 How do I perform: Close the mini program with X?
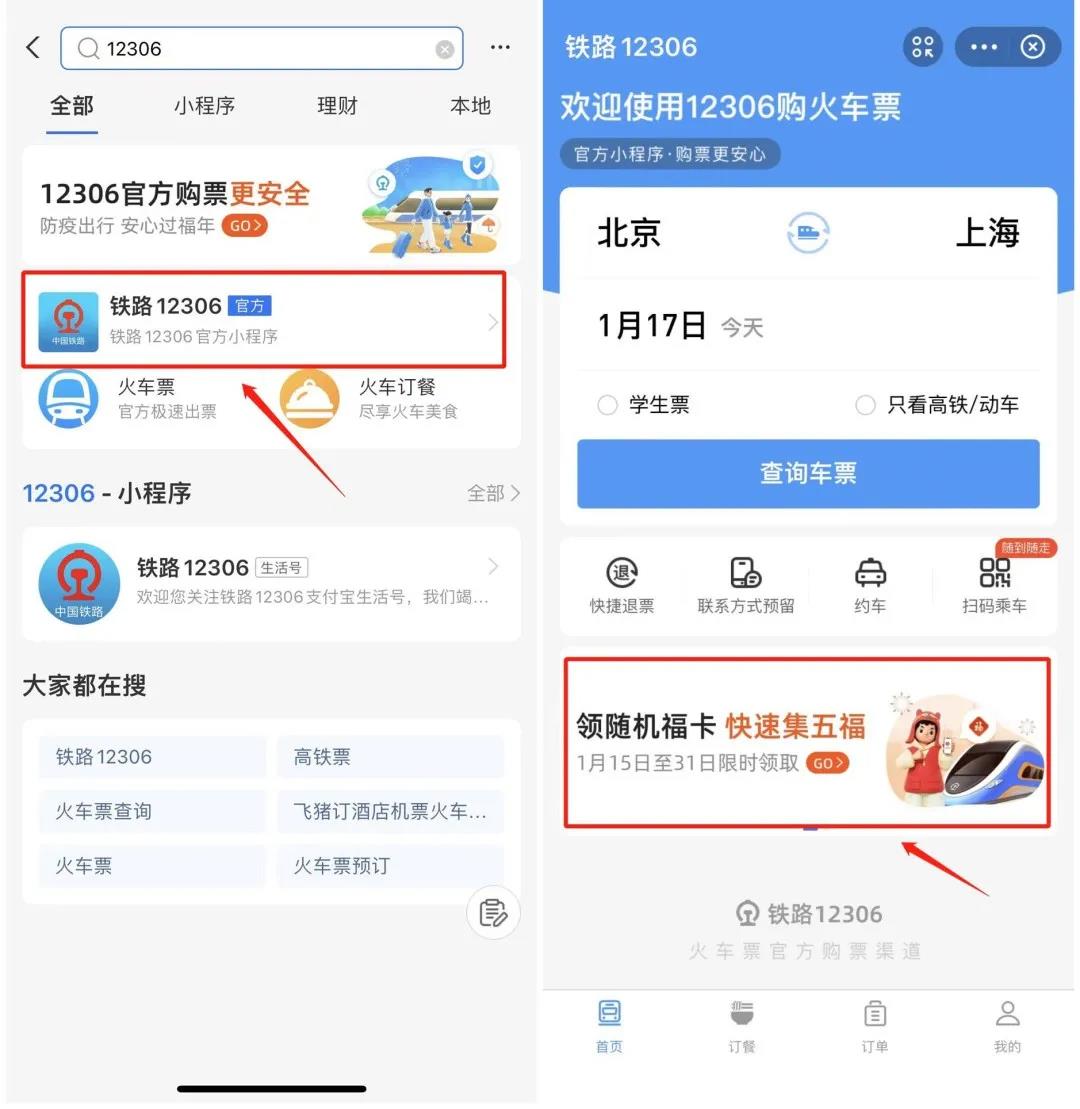tap(1033, 47)
